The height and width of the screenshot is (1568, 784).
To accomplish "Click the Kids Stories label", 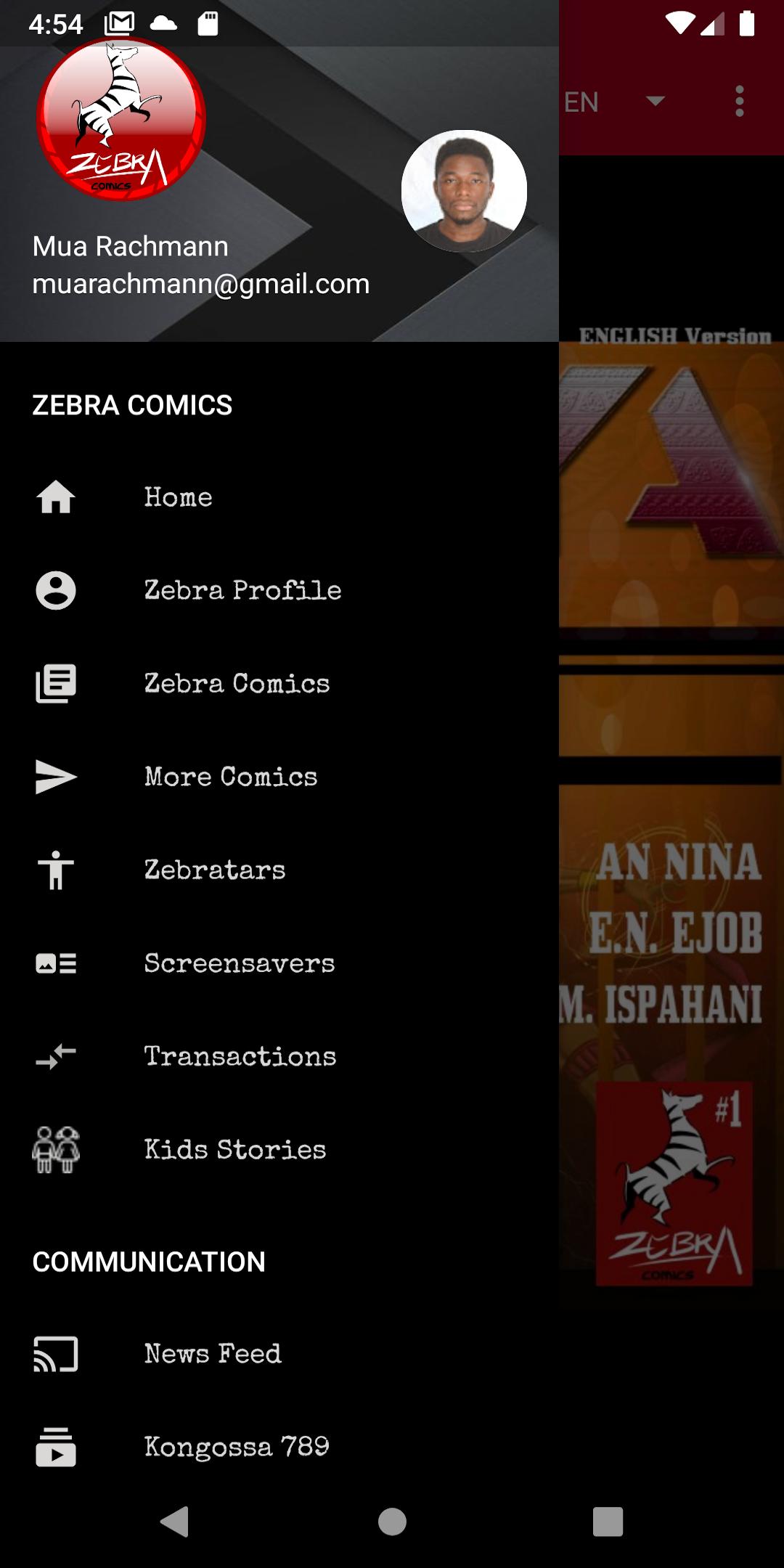I will point(235,1149).
